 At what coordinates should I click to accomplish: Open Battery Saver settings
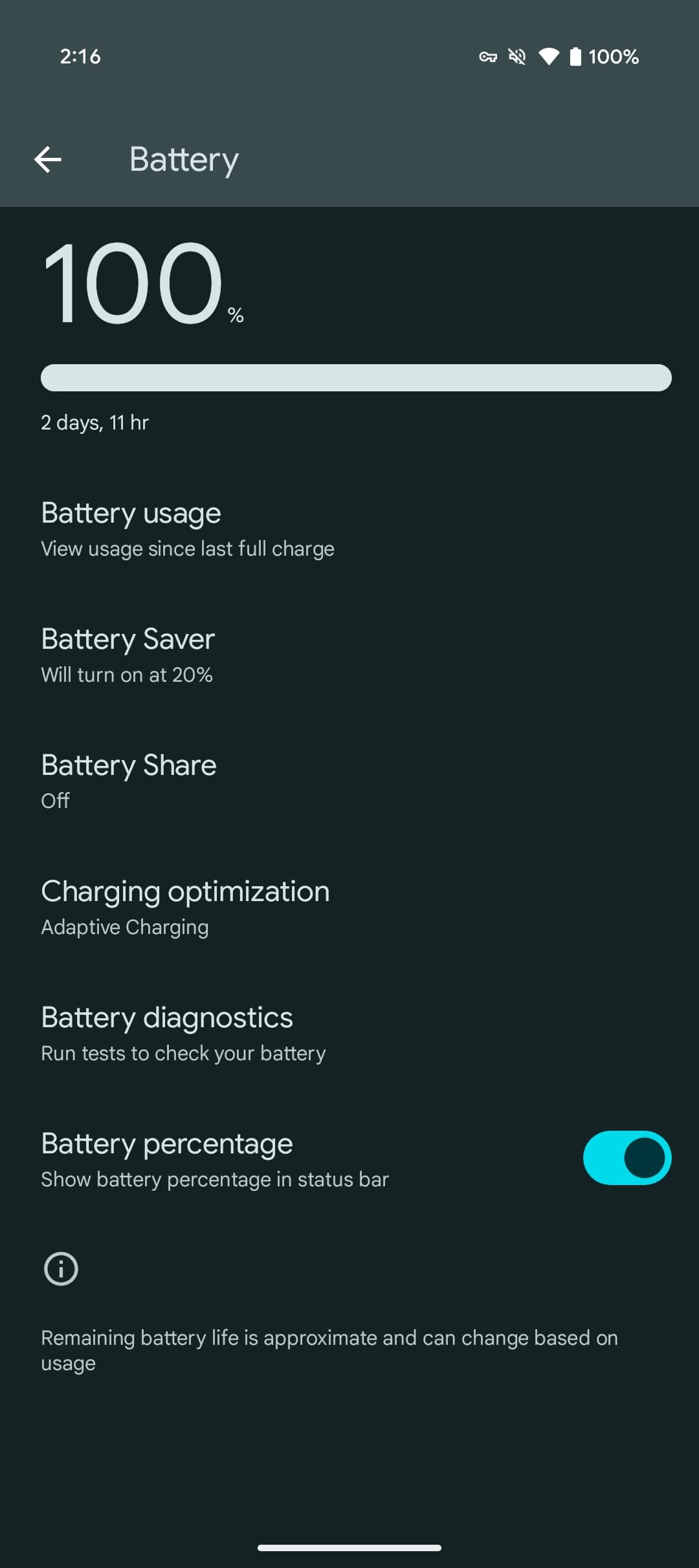click(x=128, y=655)
